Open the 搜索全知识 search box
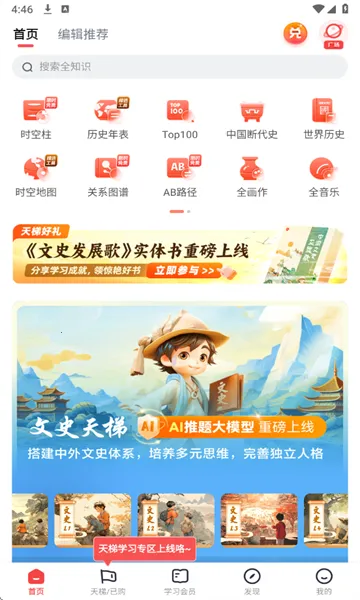Image resolution: width=360 pixels, height=600 pixels. coord(180,67)
